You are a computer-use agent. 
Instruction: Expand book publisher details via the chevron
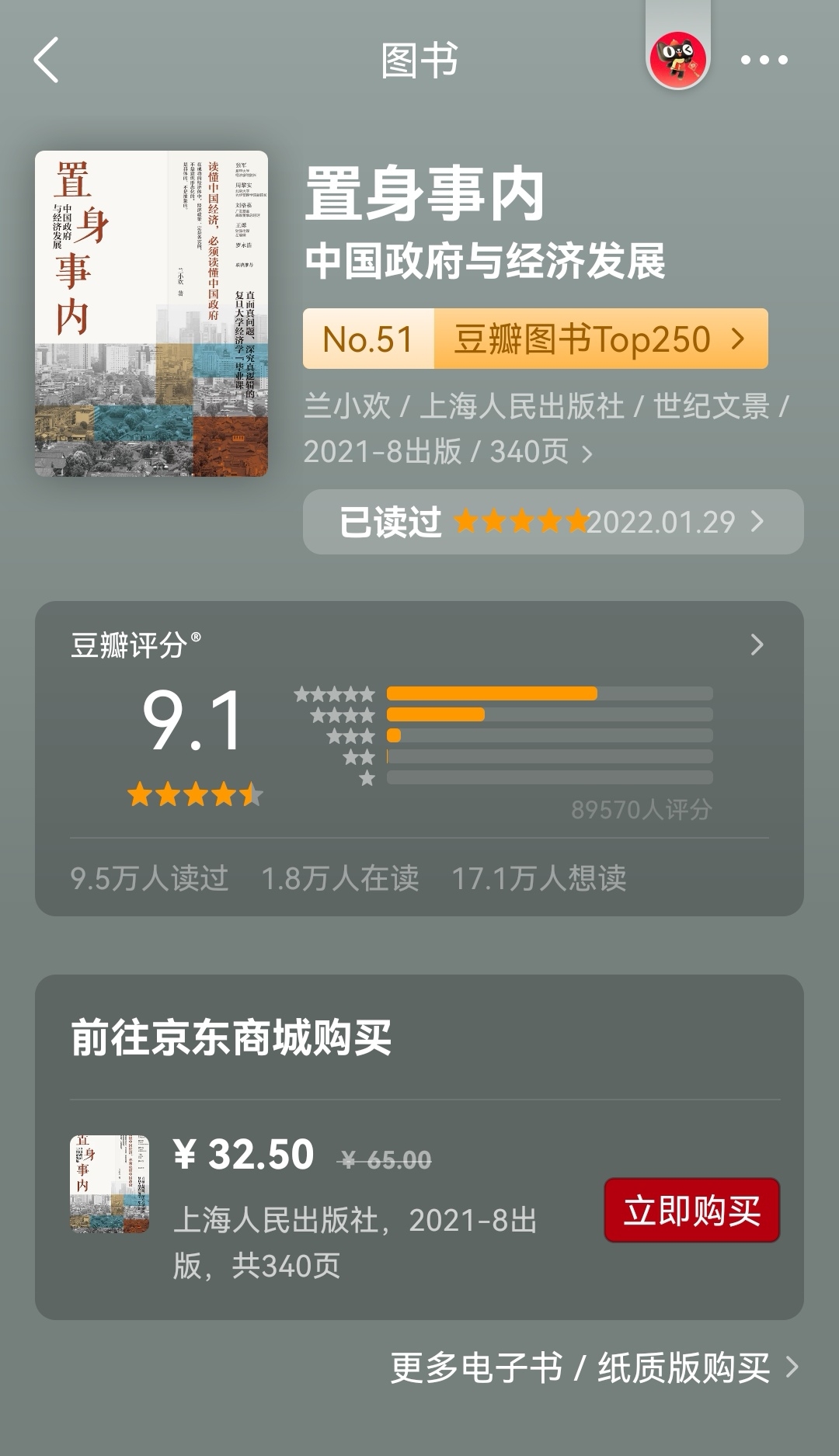click(588, 452)
